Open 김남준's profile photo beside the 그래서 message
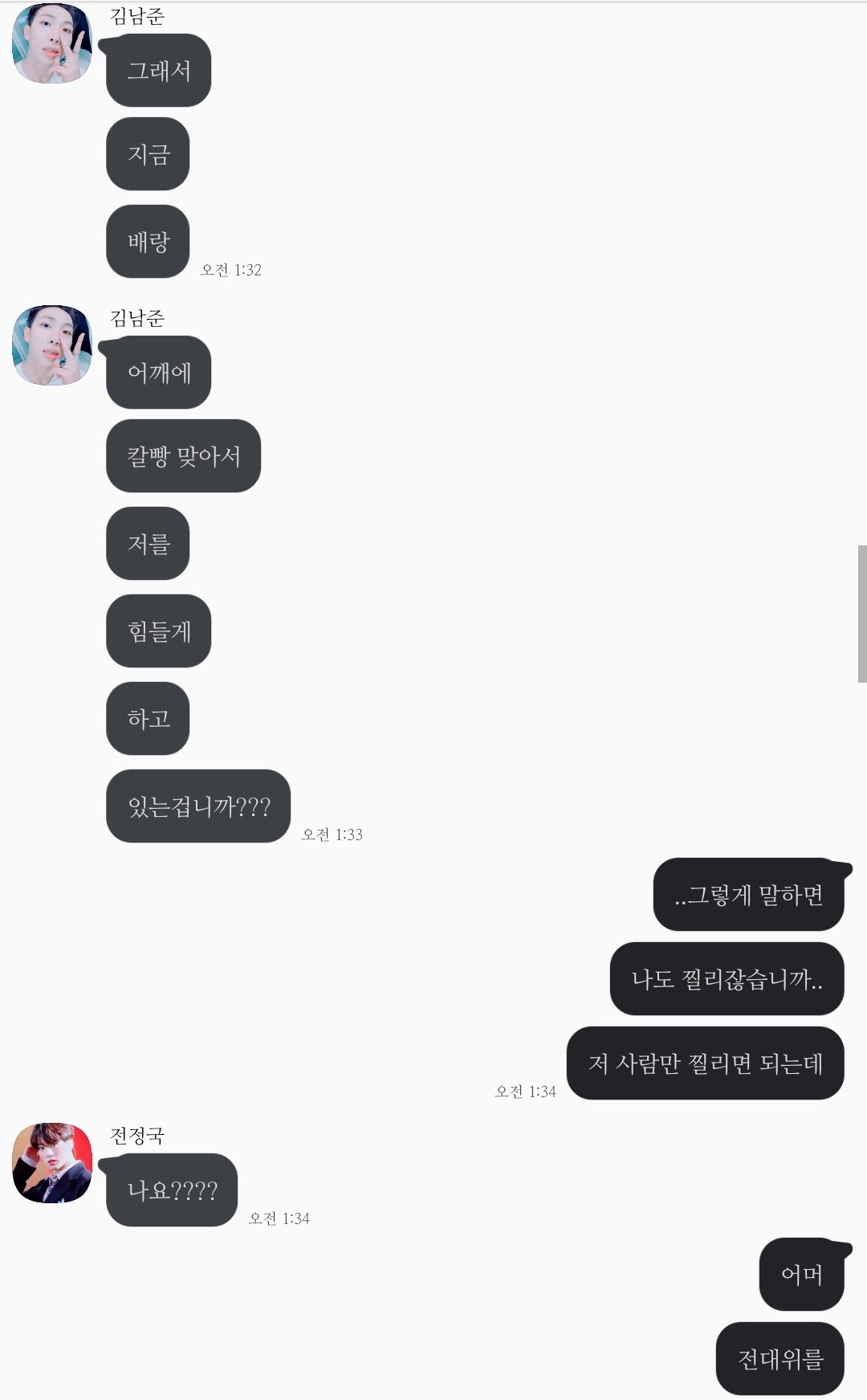The height and width of the screenshot is (1400, 867). (52, 43)
